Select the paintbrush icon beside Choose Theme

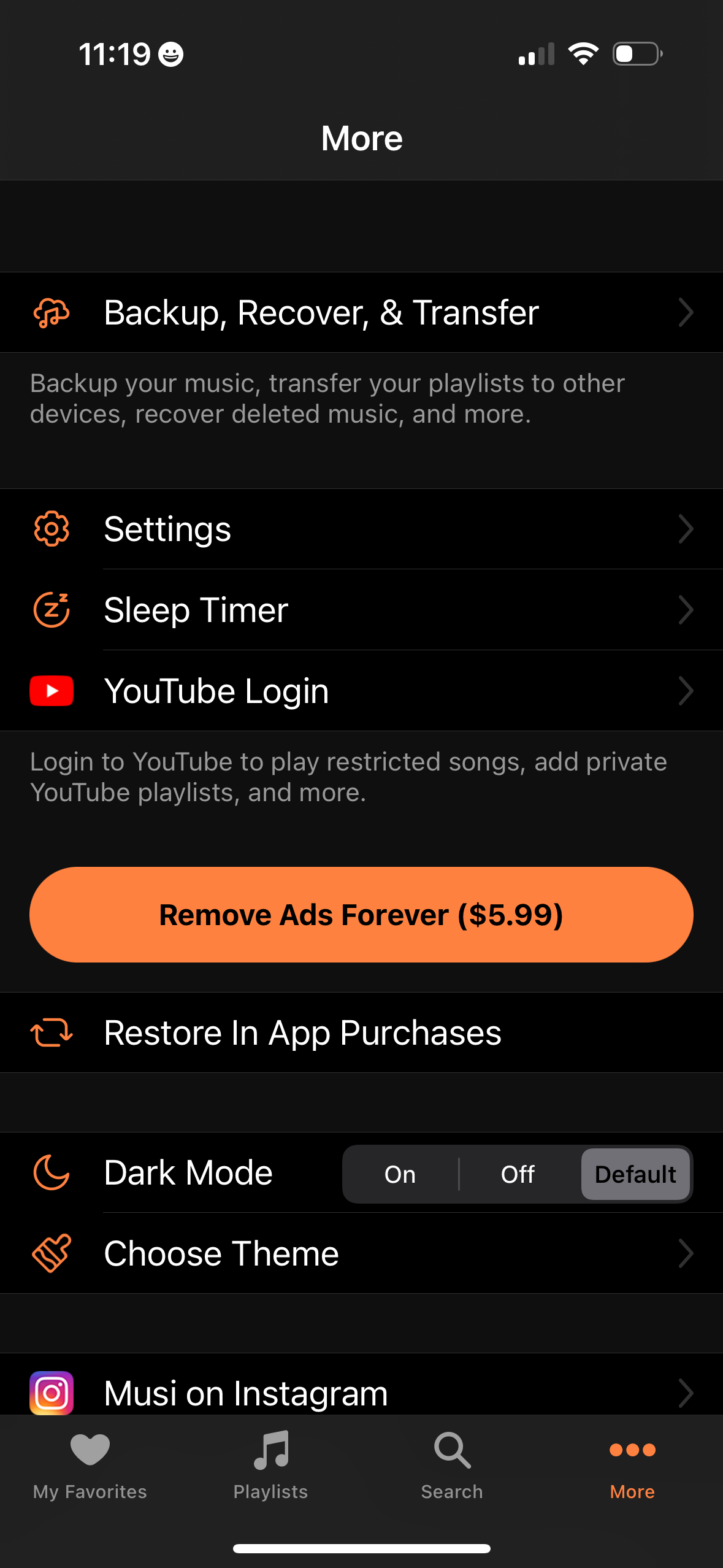click(52, 1253)
